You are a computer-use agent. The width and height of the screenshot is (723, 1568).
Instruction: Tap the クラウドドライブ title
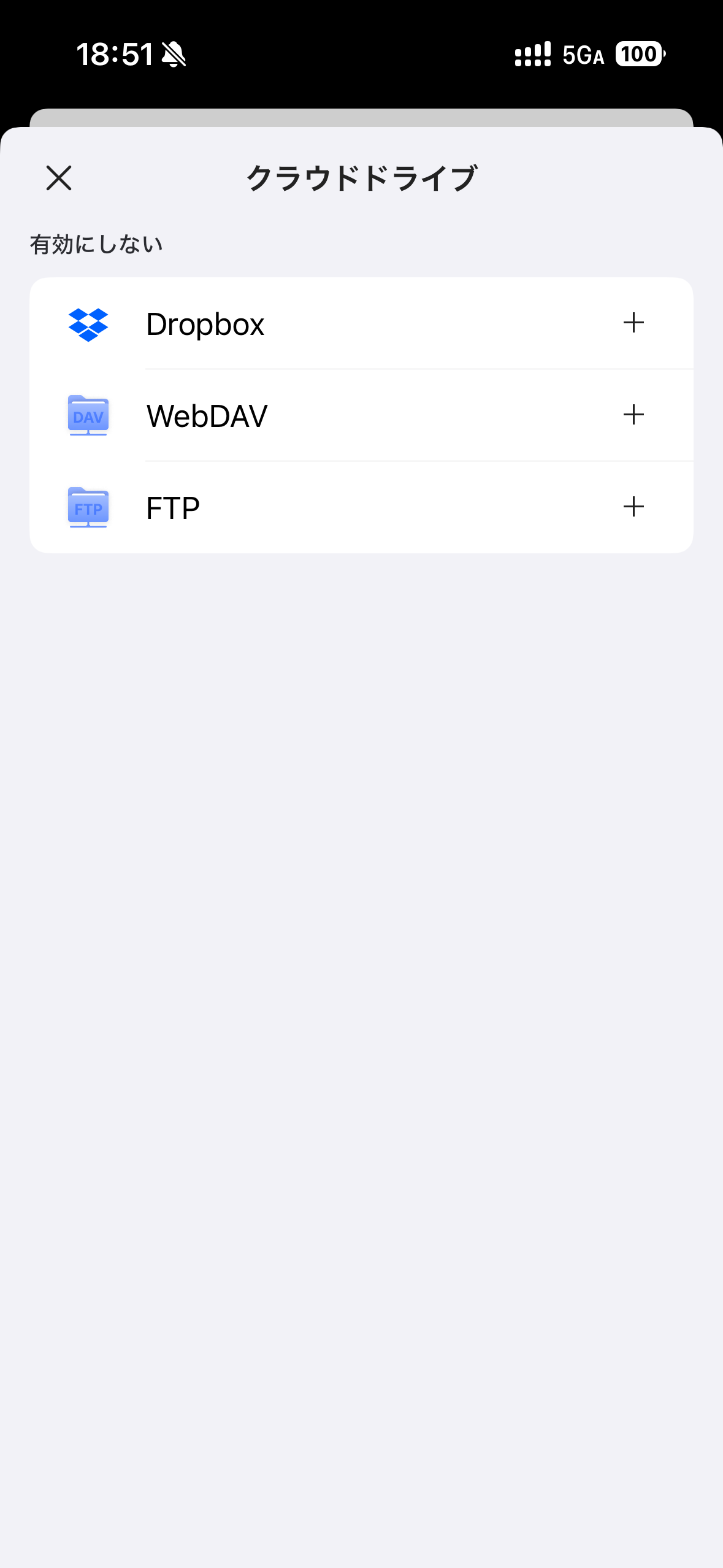click(361, 178)
